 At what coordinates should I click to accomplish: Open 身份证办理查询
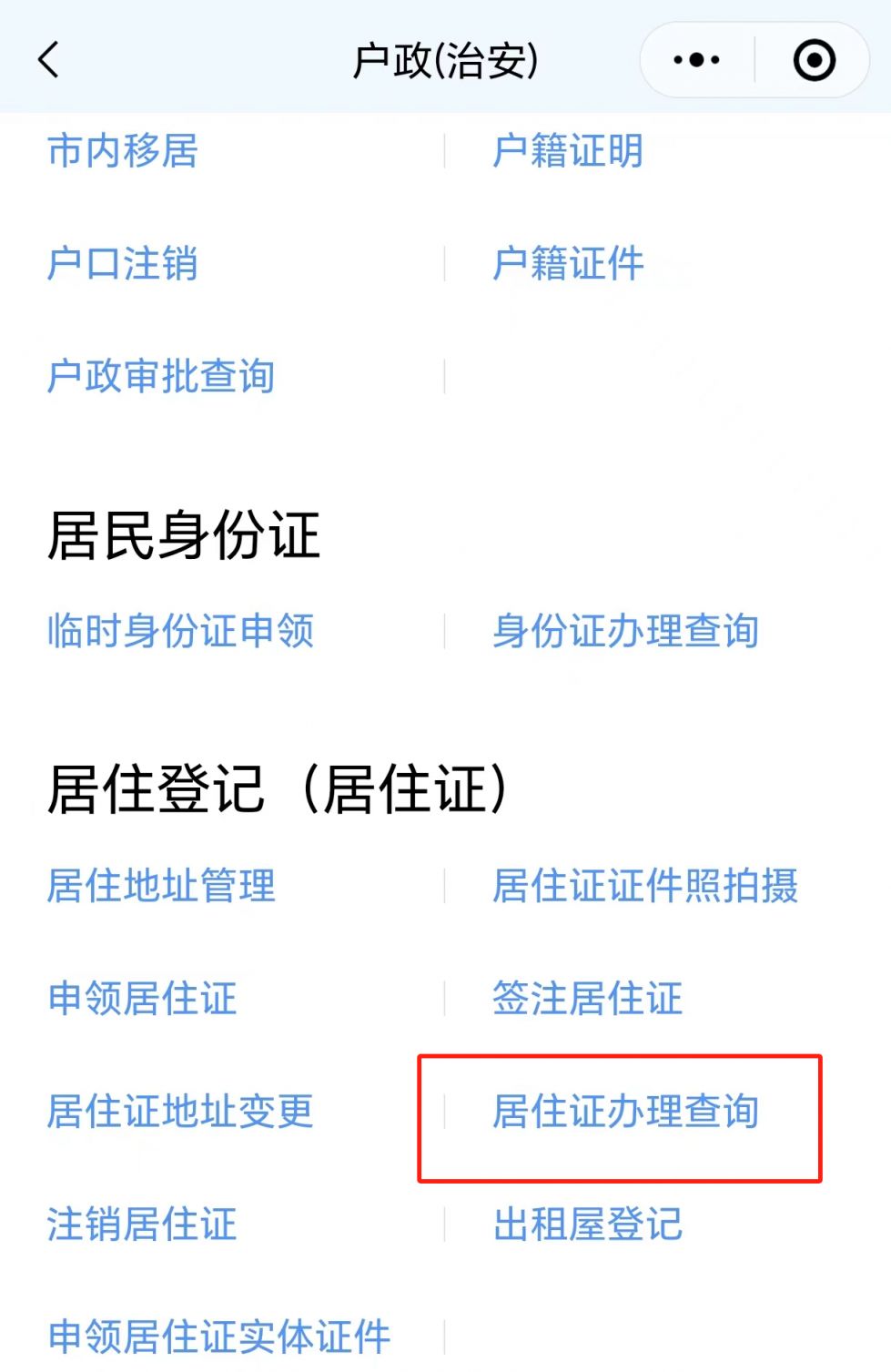pyautogui.click(x=625, y=631)
